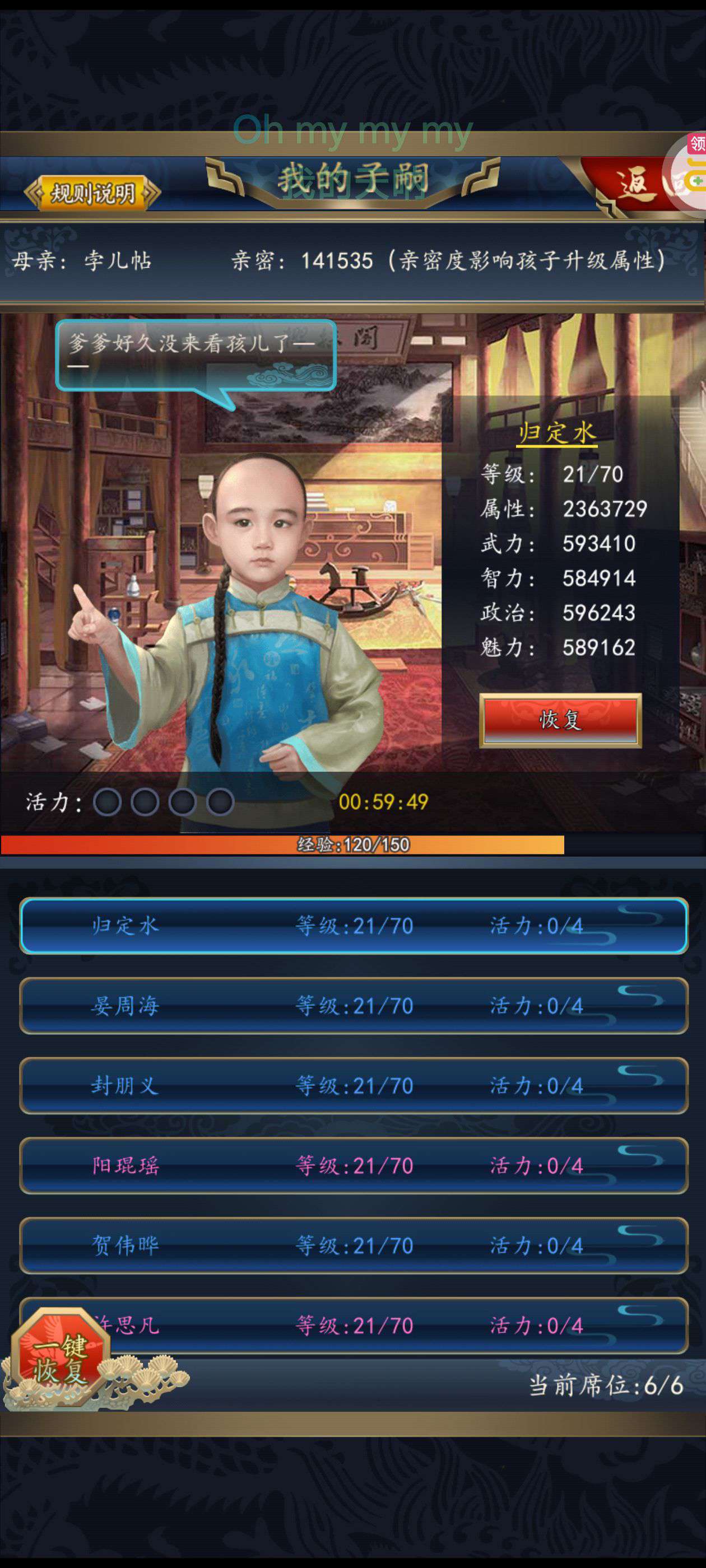Tap the red 恢复 button for 归定水
706x1568 pixels.
[x=560, y=720]
